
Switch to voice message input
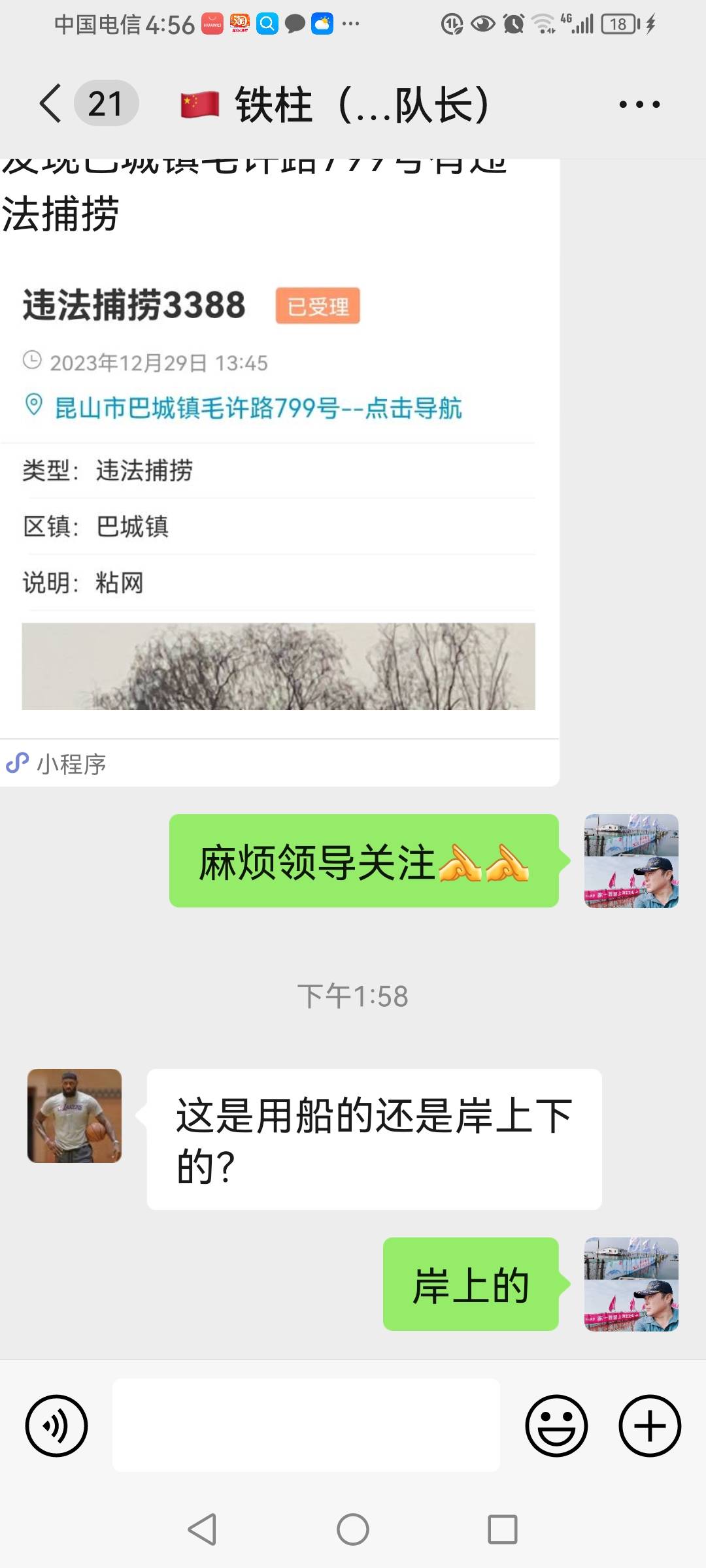coord(56,1426)
